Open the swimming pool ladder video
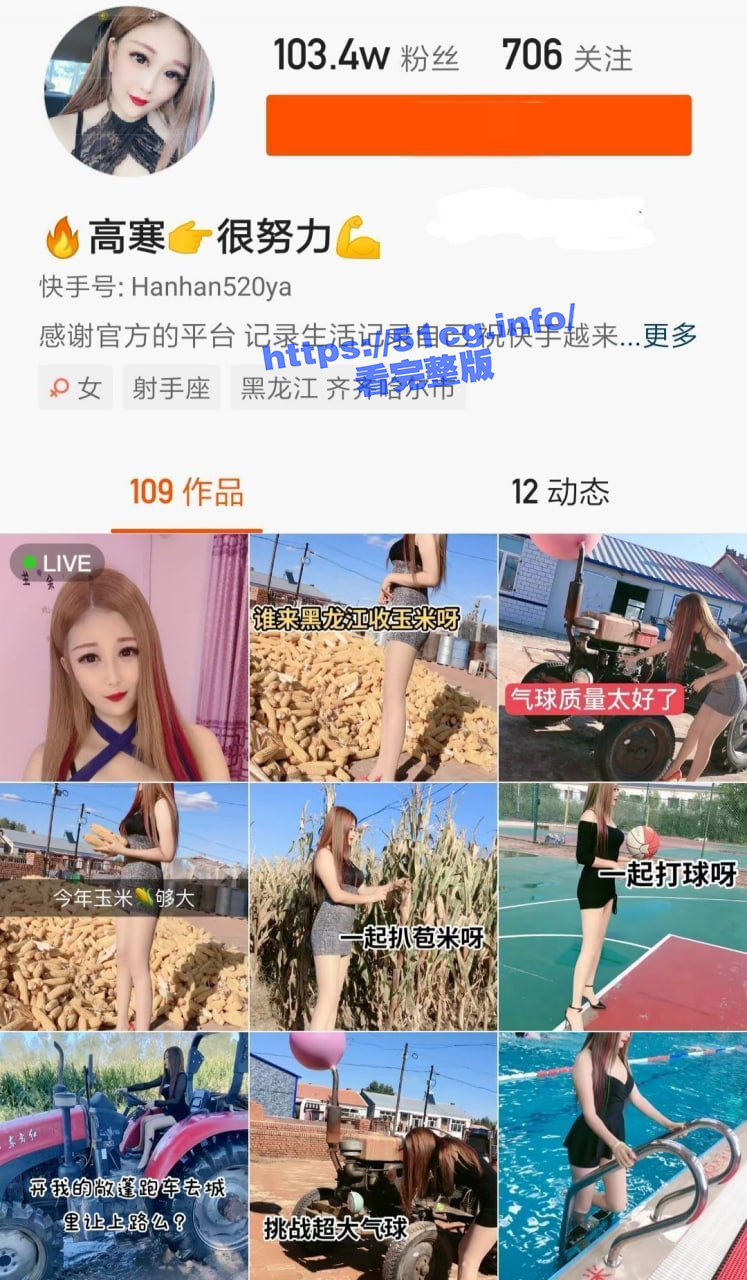Screen dimensions: 747x1280 pyautogui.click(x=623, y=1156)
